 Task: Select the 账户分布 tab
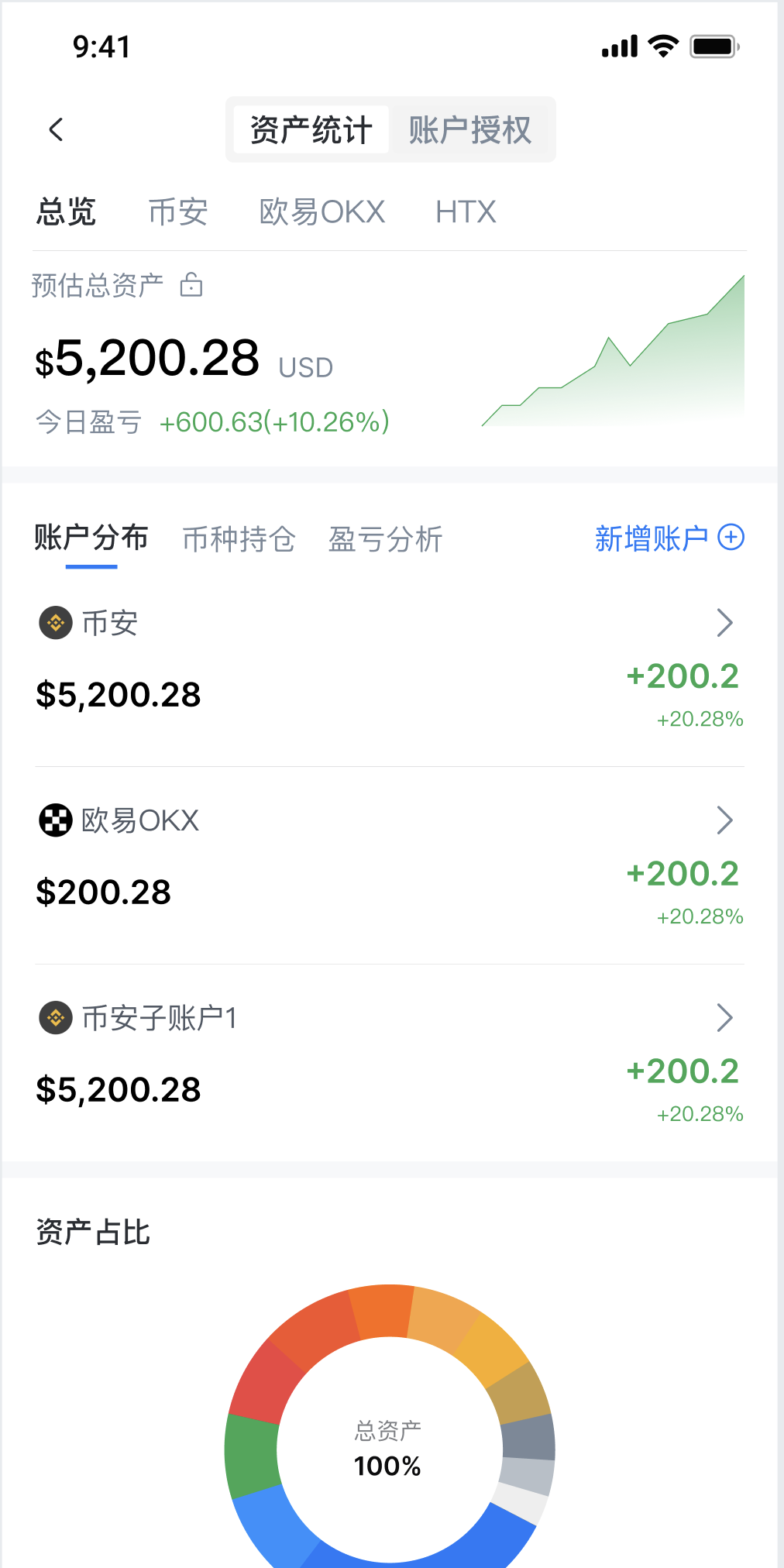[x=91, y=538]
